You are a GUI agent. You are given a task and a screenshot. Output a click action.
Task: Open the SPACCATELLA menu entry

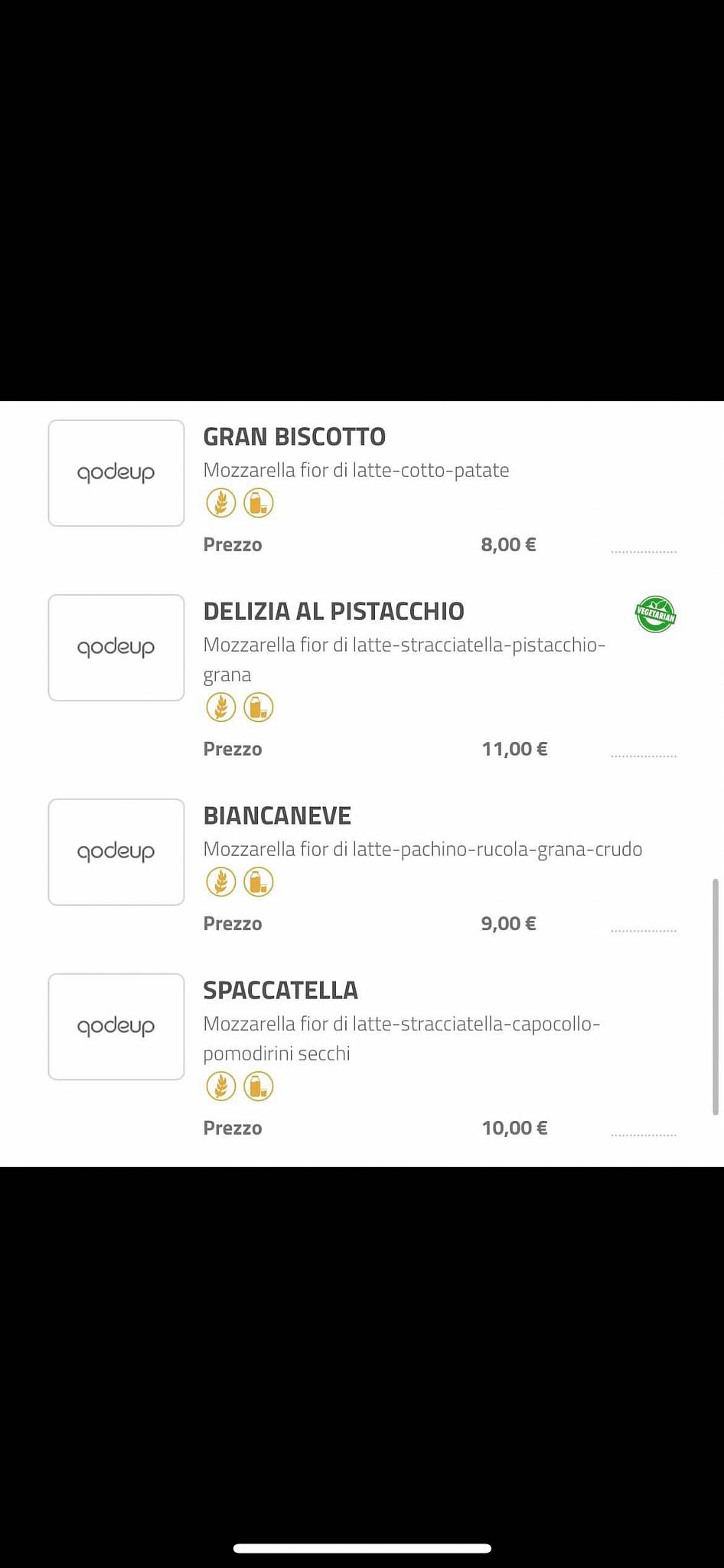tap(280, 989)
